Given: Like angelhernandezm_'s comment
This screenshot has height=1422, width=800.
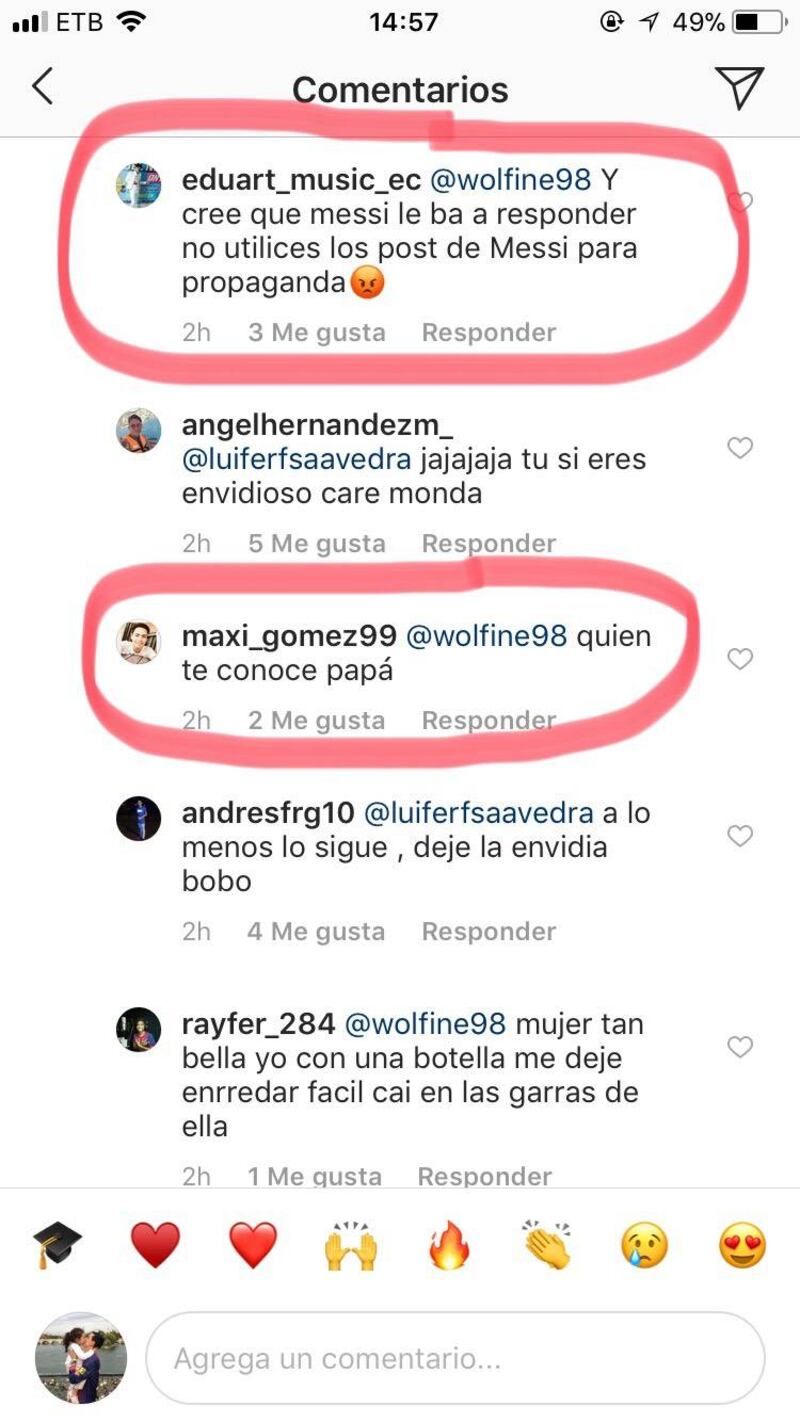Looking at the screenshot, I should point(740,448).
